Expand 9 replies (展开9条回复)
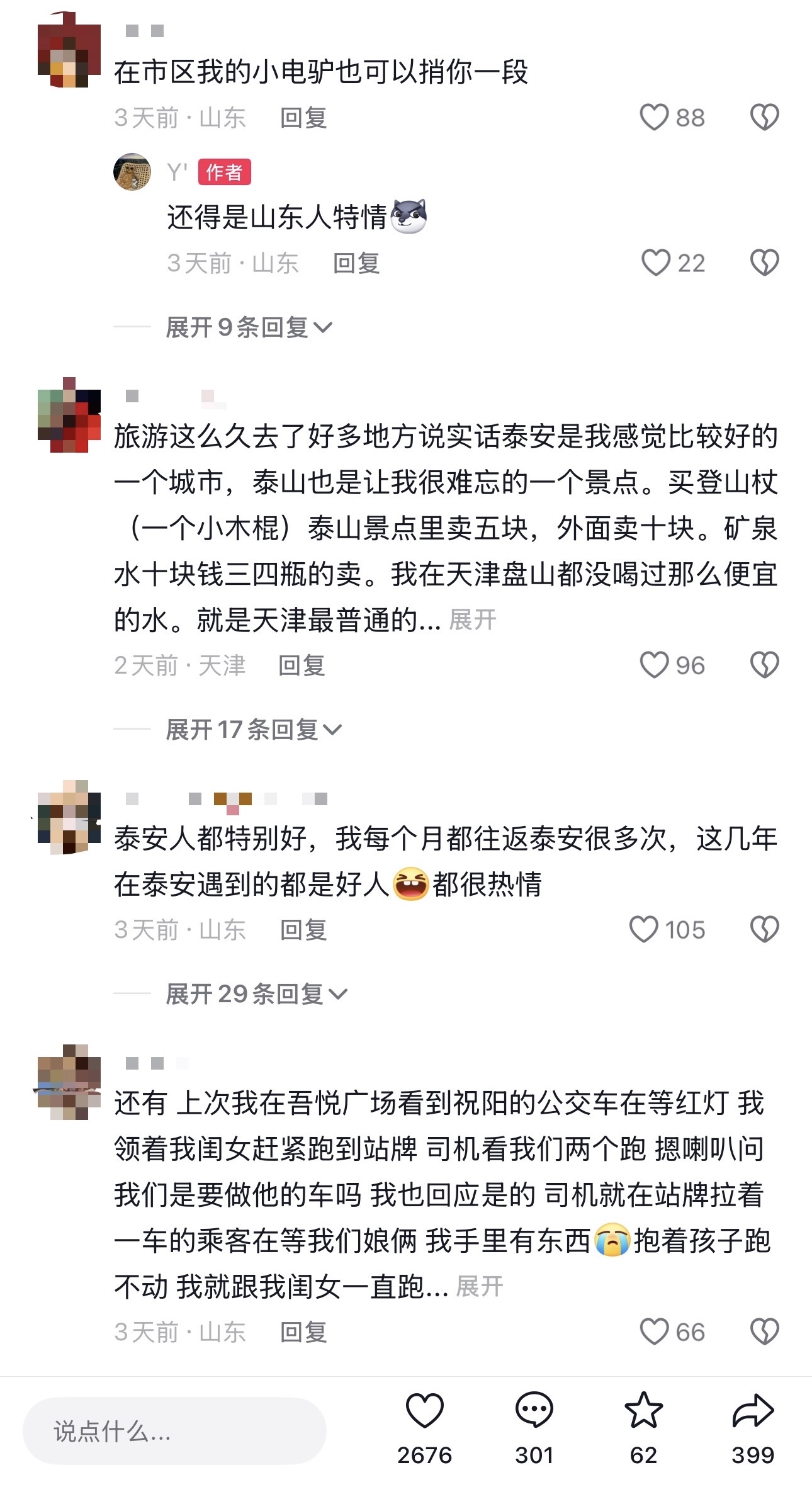Viewport: 812px width, 1487px height. point(248,327)
